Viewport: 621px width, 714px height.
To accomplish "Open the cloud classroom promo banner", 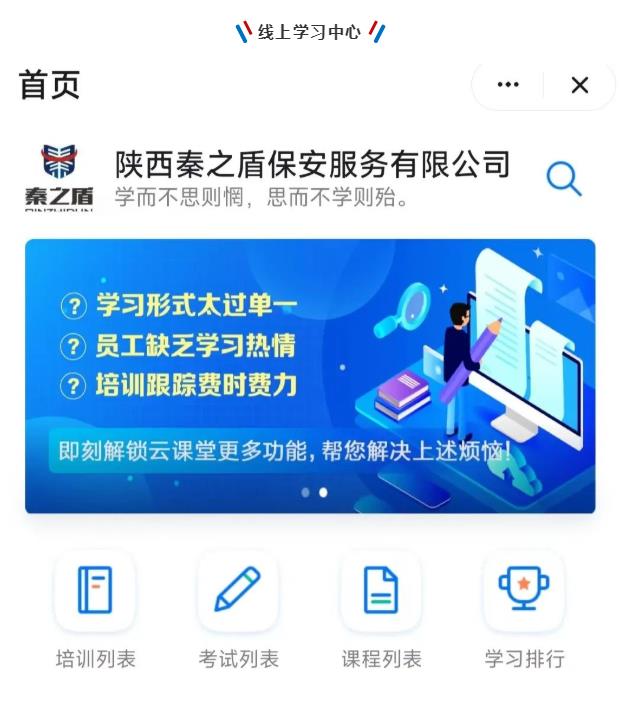I will pyautogui.click(x=310, y=376).
